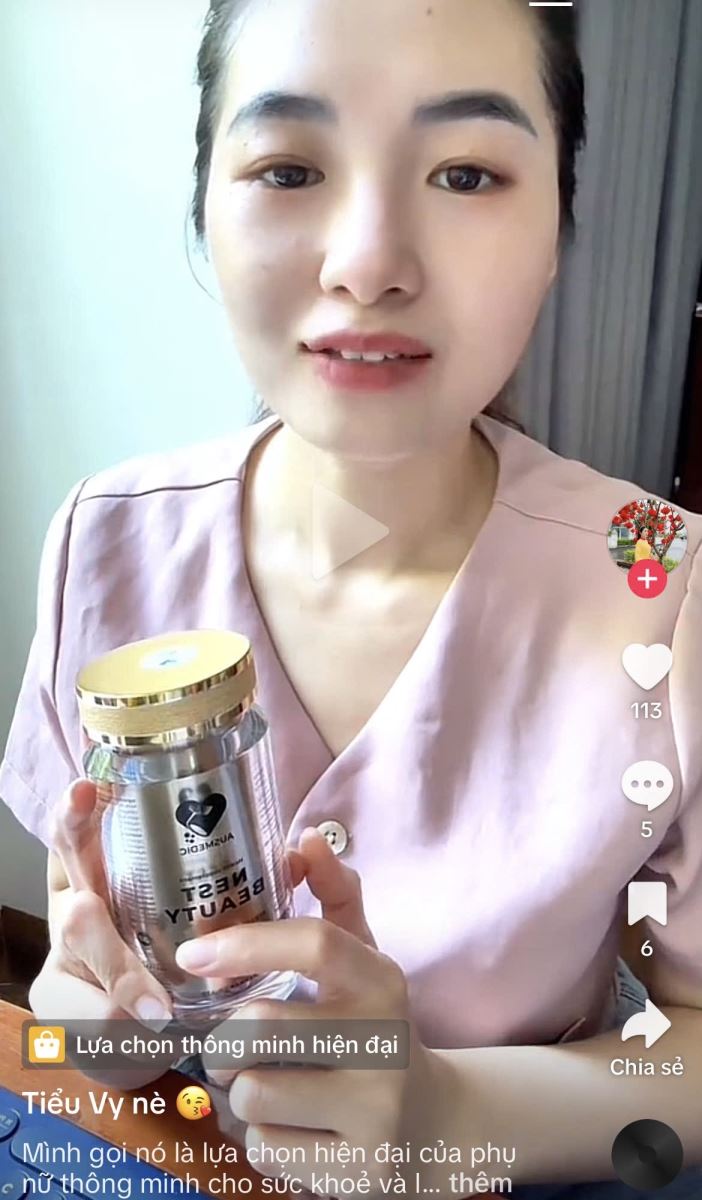Play the paused video

(349, 532)
